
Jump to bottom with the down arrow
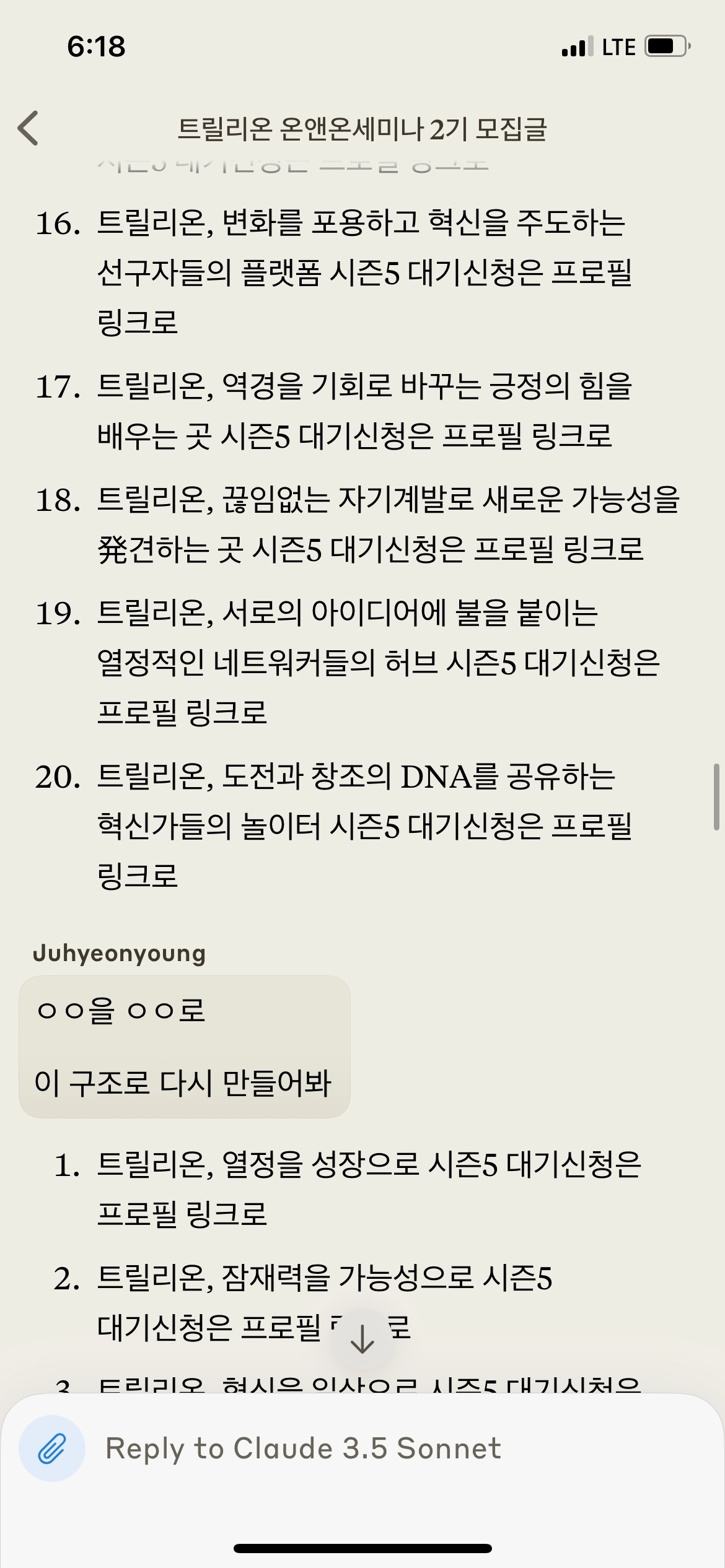pos(362,1340)
